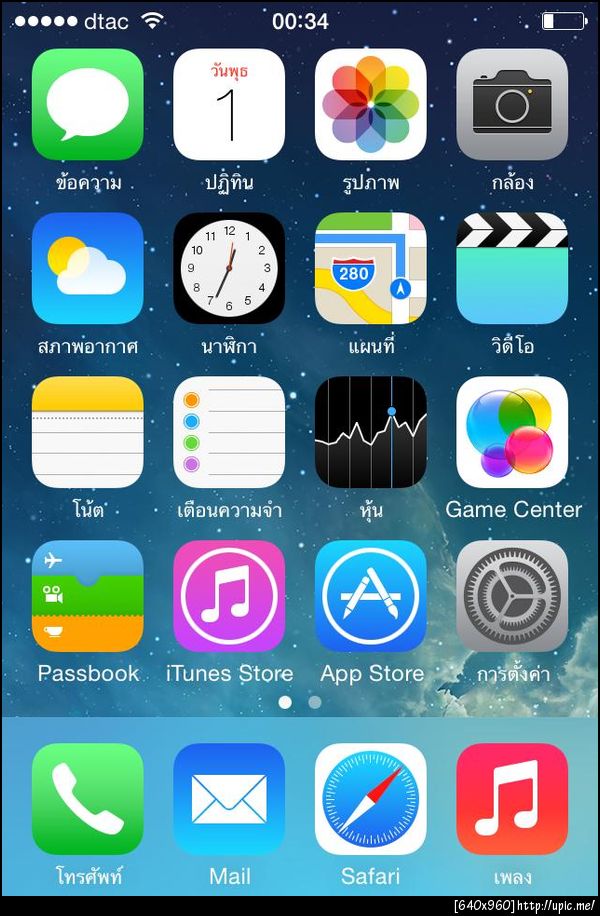Check the Weather app (สภาพอากาศ)
600x916 pixels.
[x=88, y=268]
